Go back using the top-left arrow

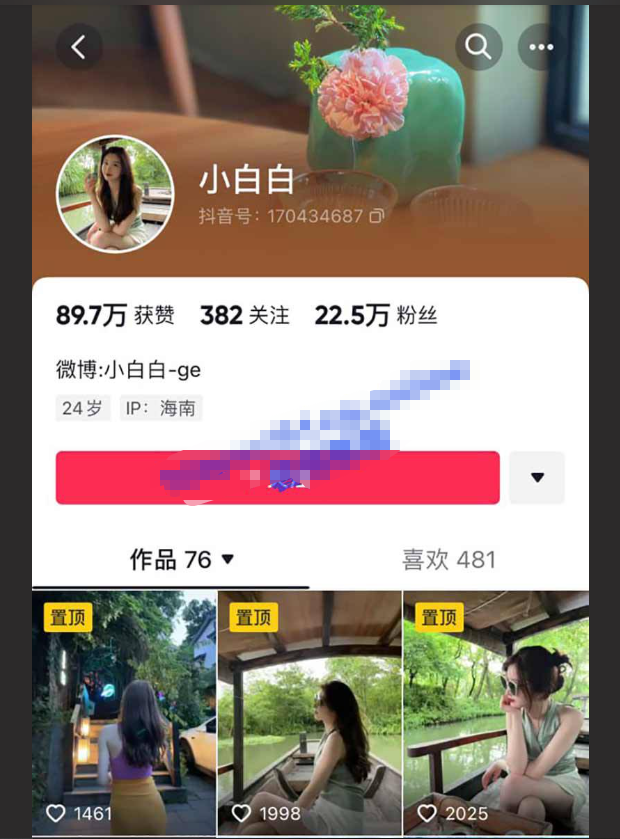click(x=79, y=47)
